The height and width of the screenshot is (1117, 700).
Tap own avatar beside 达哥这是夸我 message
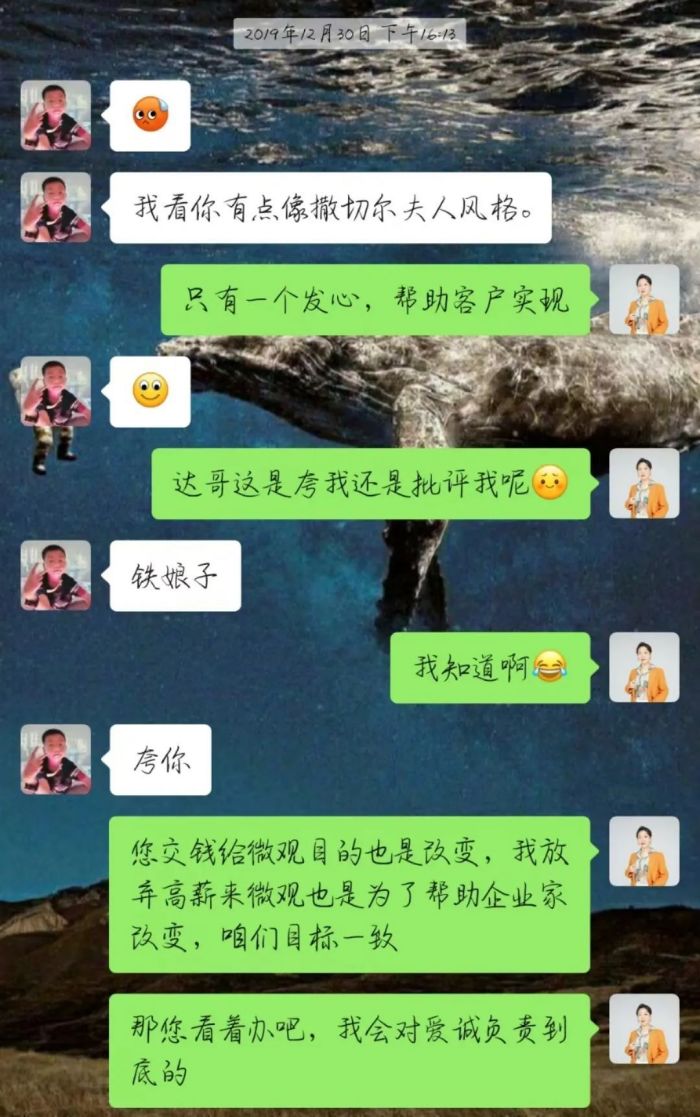point(644,483)
